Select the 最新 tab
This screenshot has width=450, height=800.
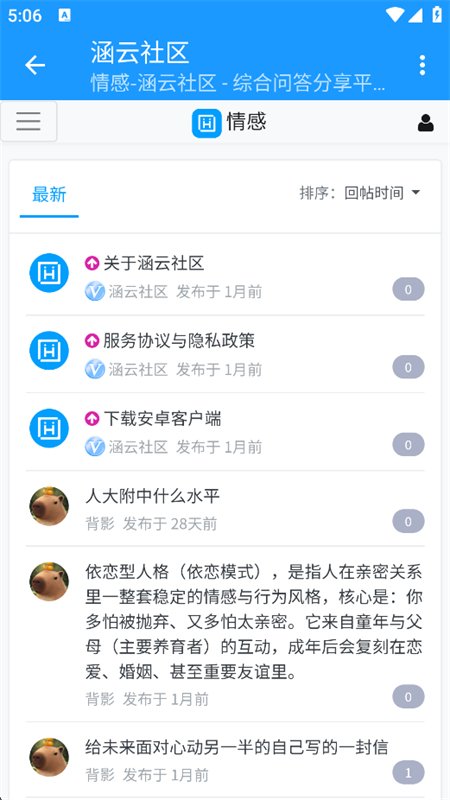click(49, 195)
